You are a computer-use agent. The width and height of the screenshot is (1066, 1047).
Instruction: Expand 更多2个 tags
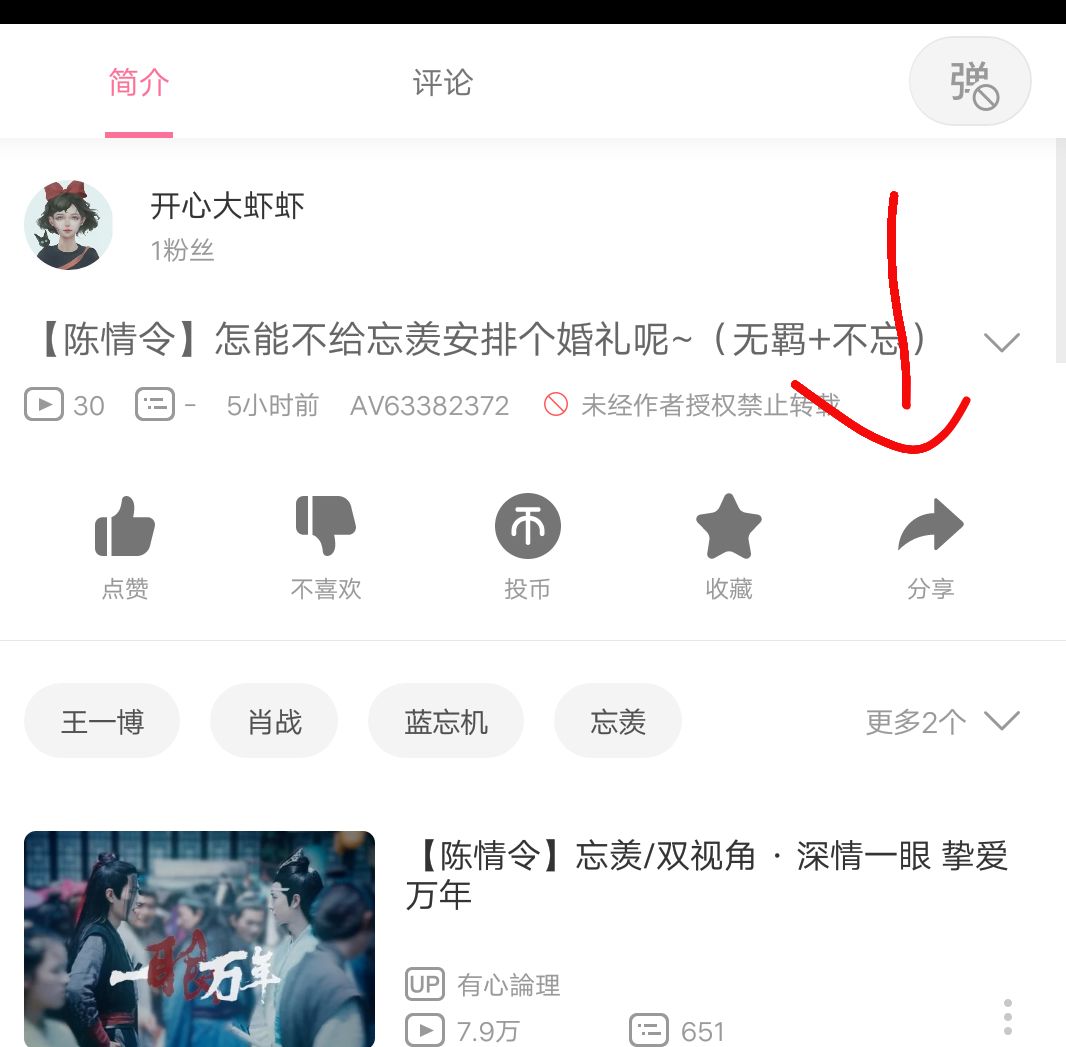(x=941, y=721)
